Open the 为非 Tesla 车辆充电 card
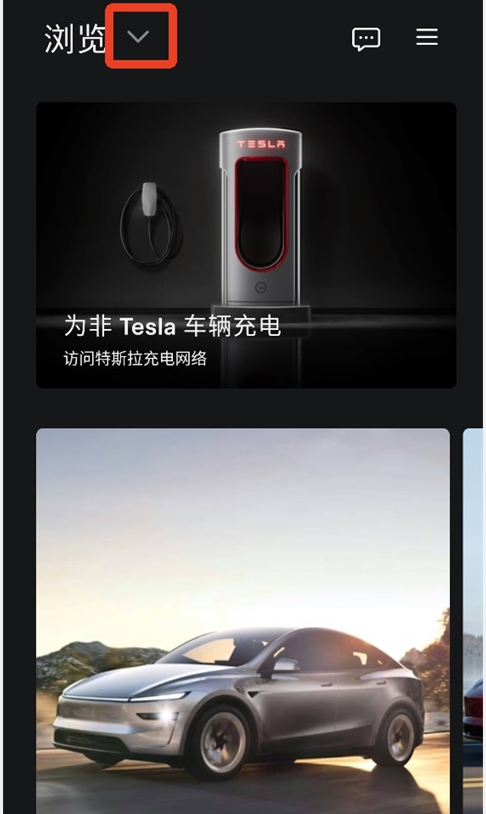The image size is (486, 814). point(246,245)
